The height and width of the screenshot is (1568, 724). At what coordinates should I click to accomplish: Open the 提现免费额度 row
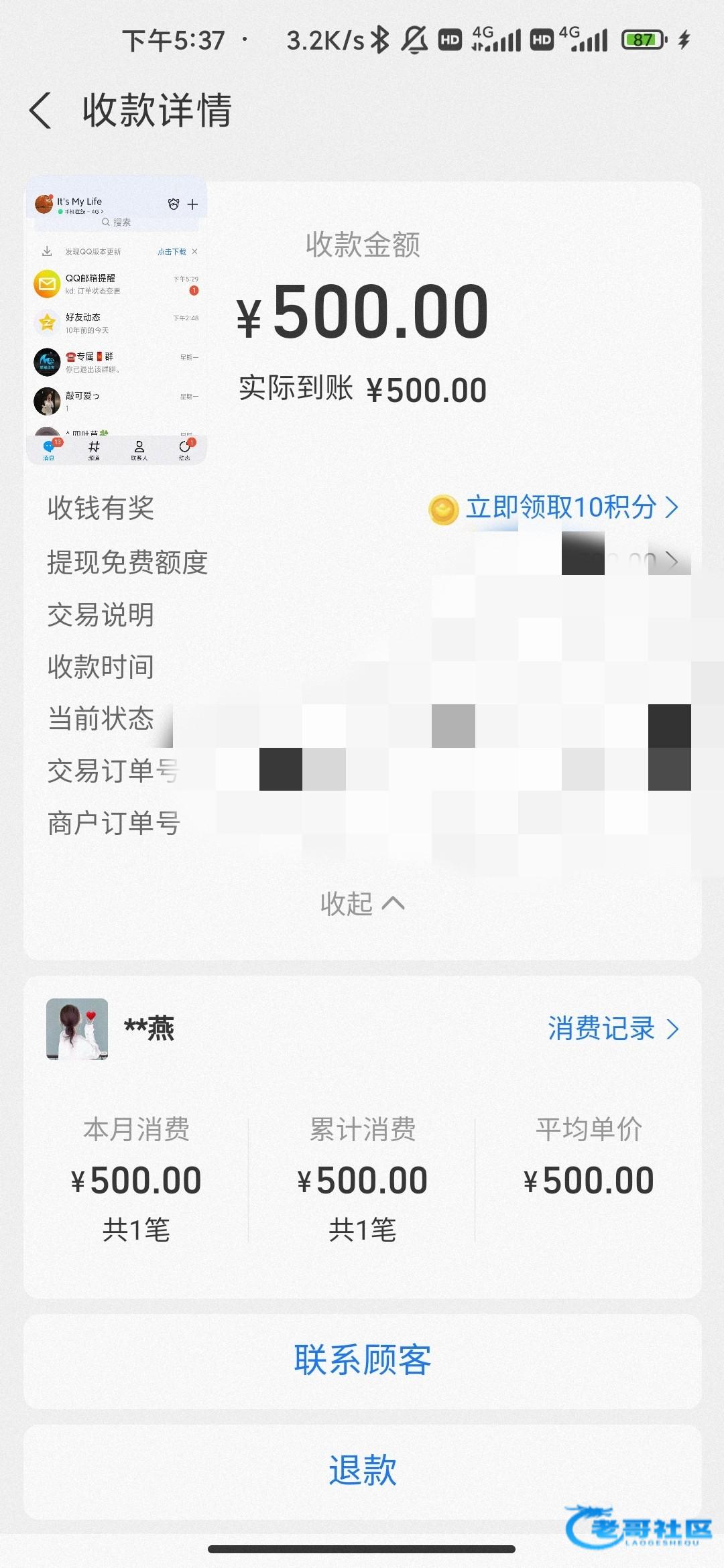point(362,562)
